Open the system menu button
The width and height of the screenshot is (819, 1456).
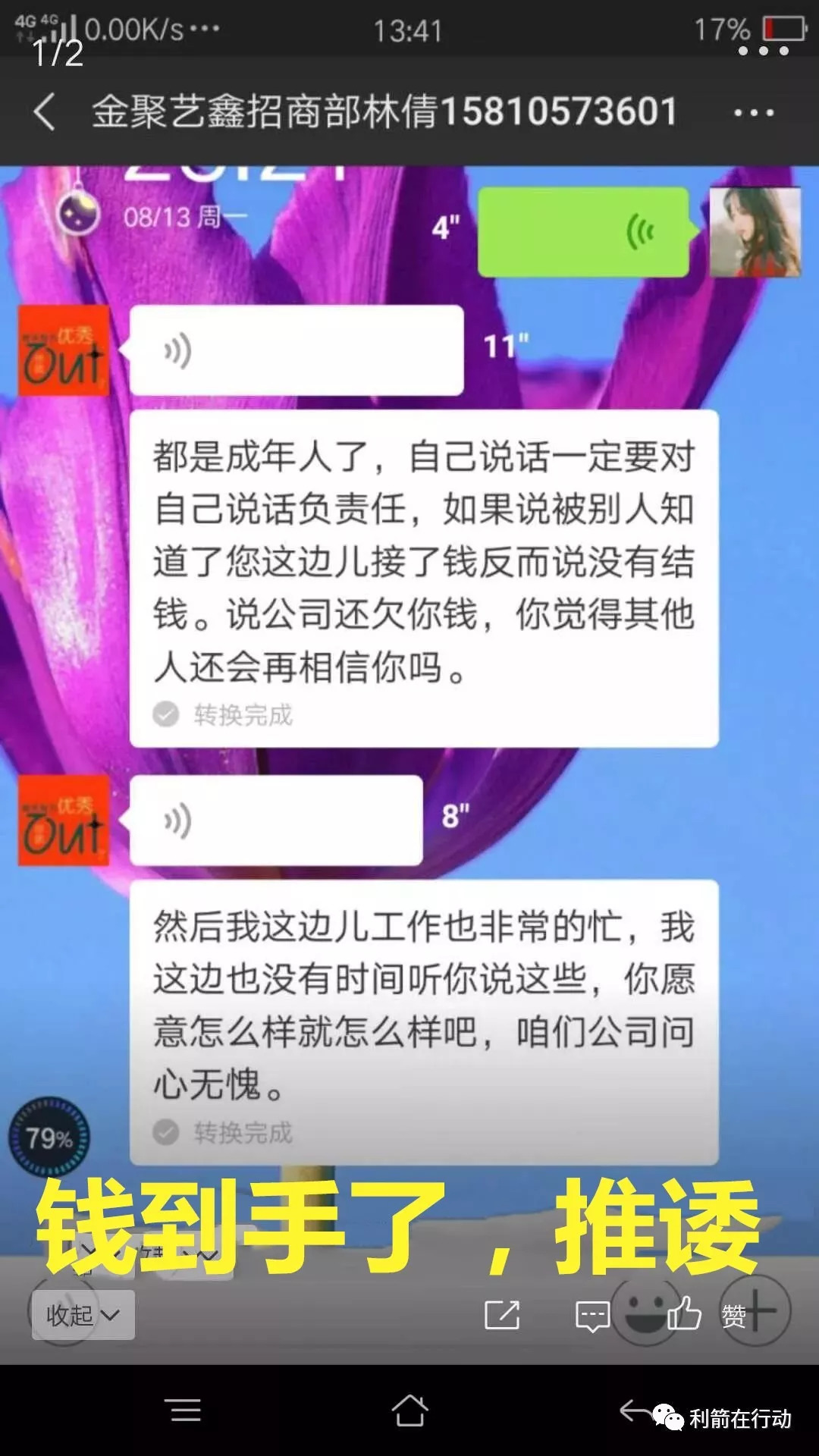pos(186,1411)
